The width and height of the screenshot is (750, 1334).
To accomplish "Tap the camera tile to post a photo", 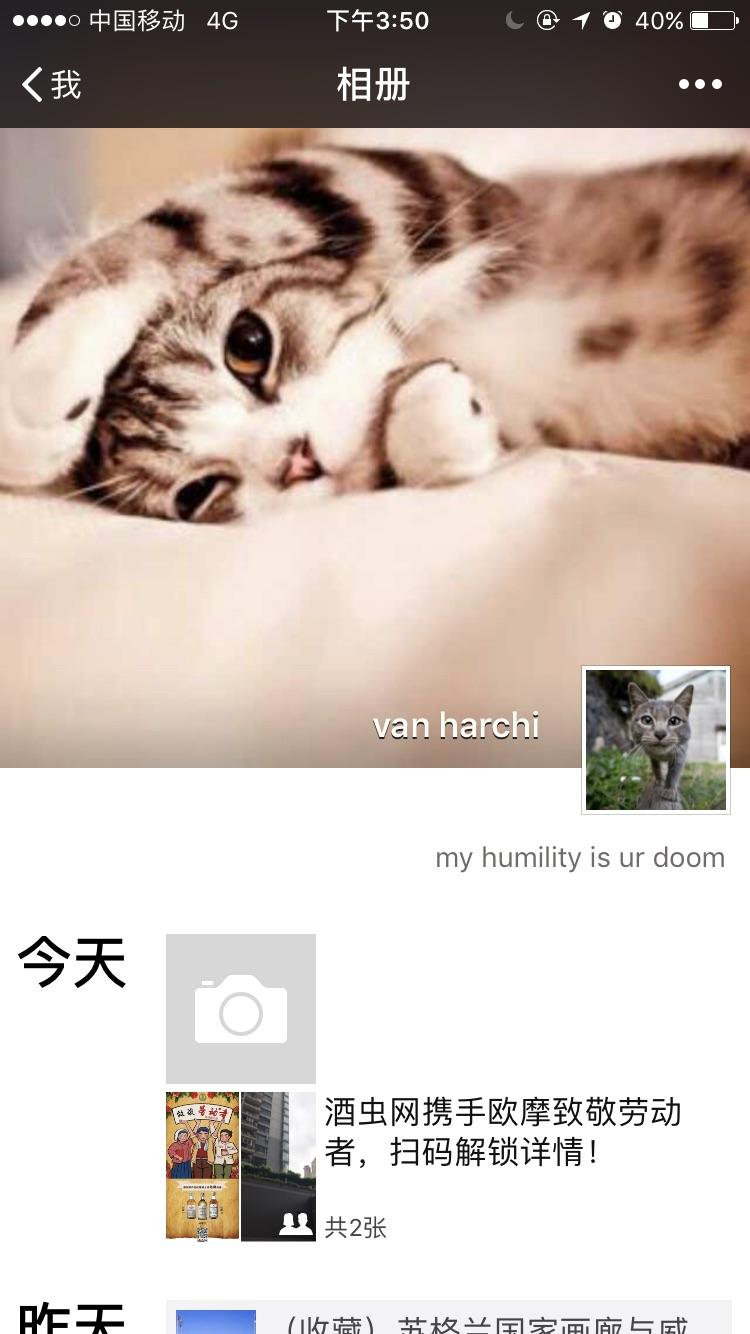I will (241, 1009).
